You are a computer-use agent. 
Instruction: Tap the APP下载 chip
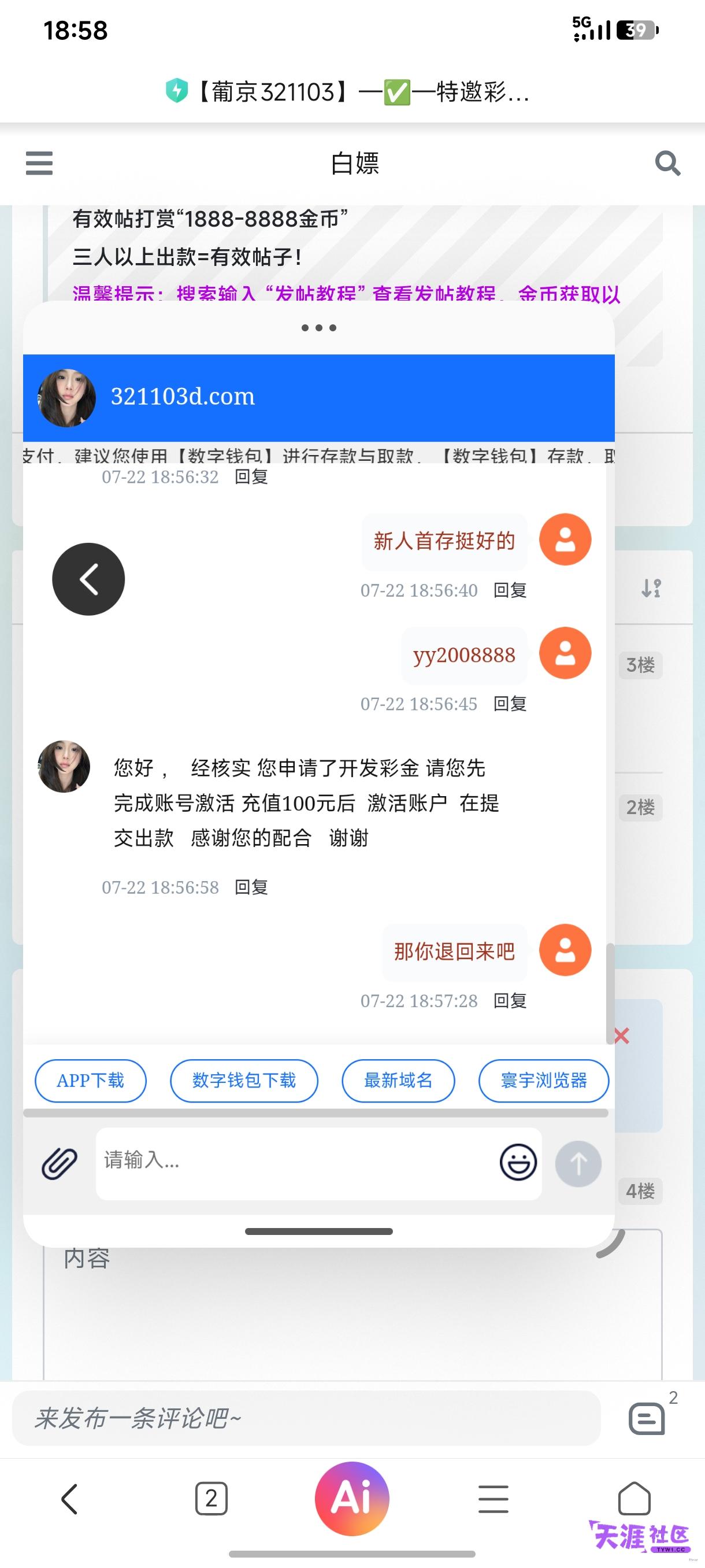(x=91, y=1081)
